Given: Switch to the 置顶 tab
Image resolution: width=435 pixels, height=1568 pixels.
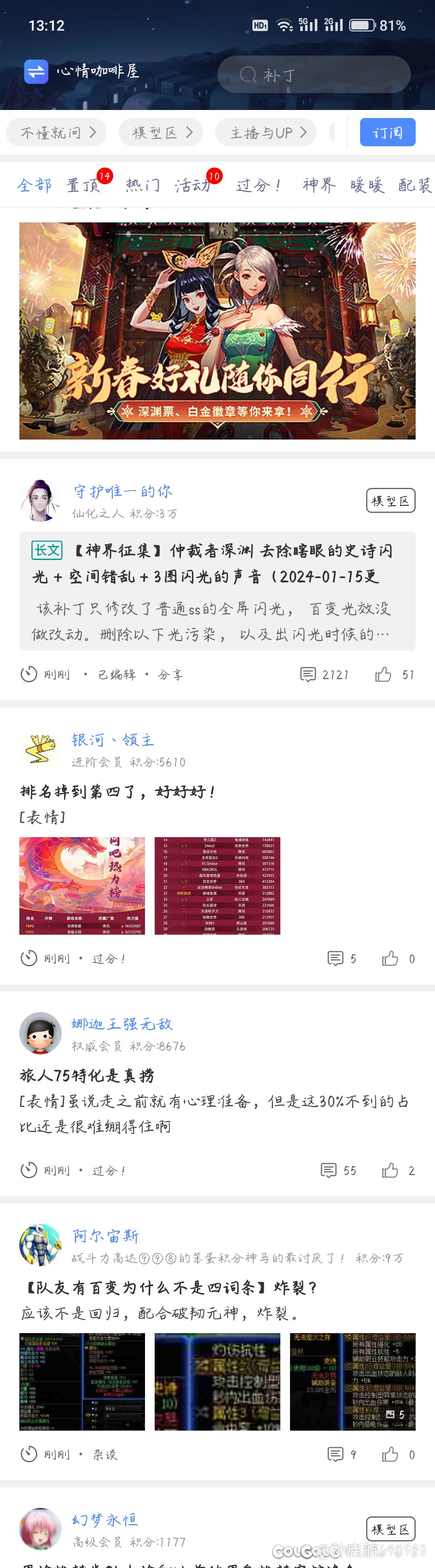Looking at the screenshot, I should [83, 185].
